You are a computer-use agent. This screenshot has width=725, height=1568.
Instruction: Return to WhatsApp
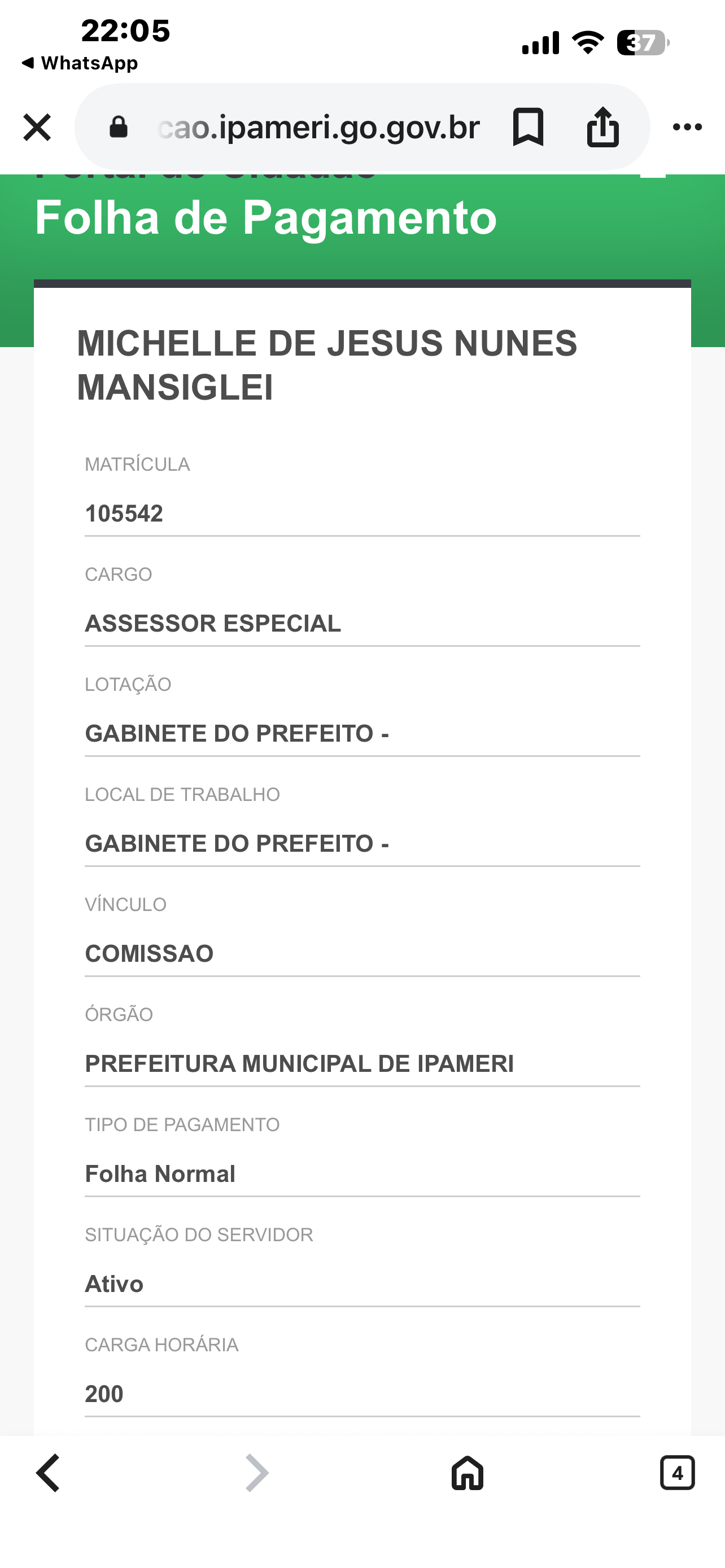click(x=80, y=63)
